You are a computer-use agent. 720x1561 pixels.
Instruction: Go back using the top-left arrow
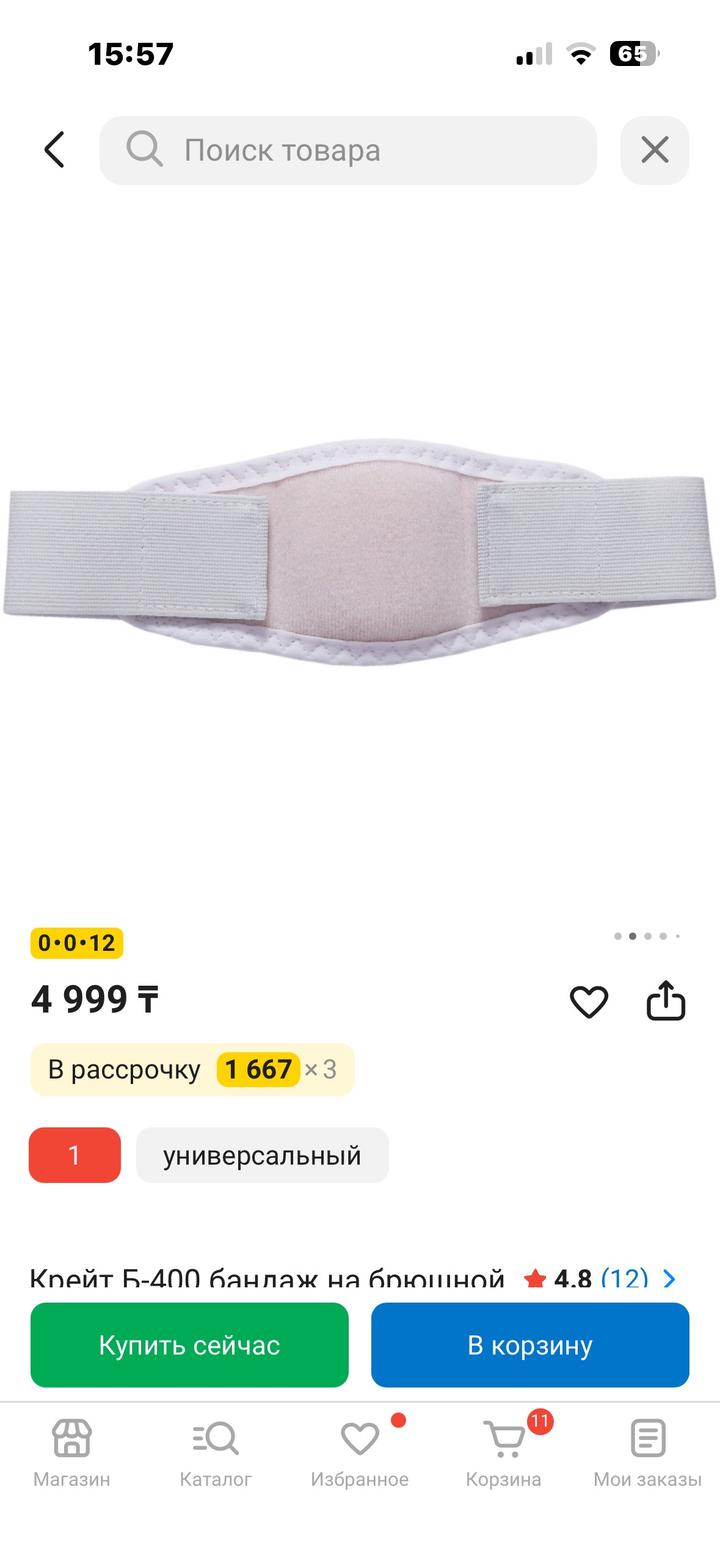pos(54,150)
